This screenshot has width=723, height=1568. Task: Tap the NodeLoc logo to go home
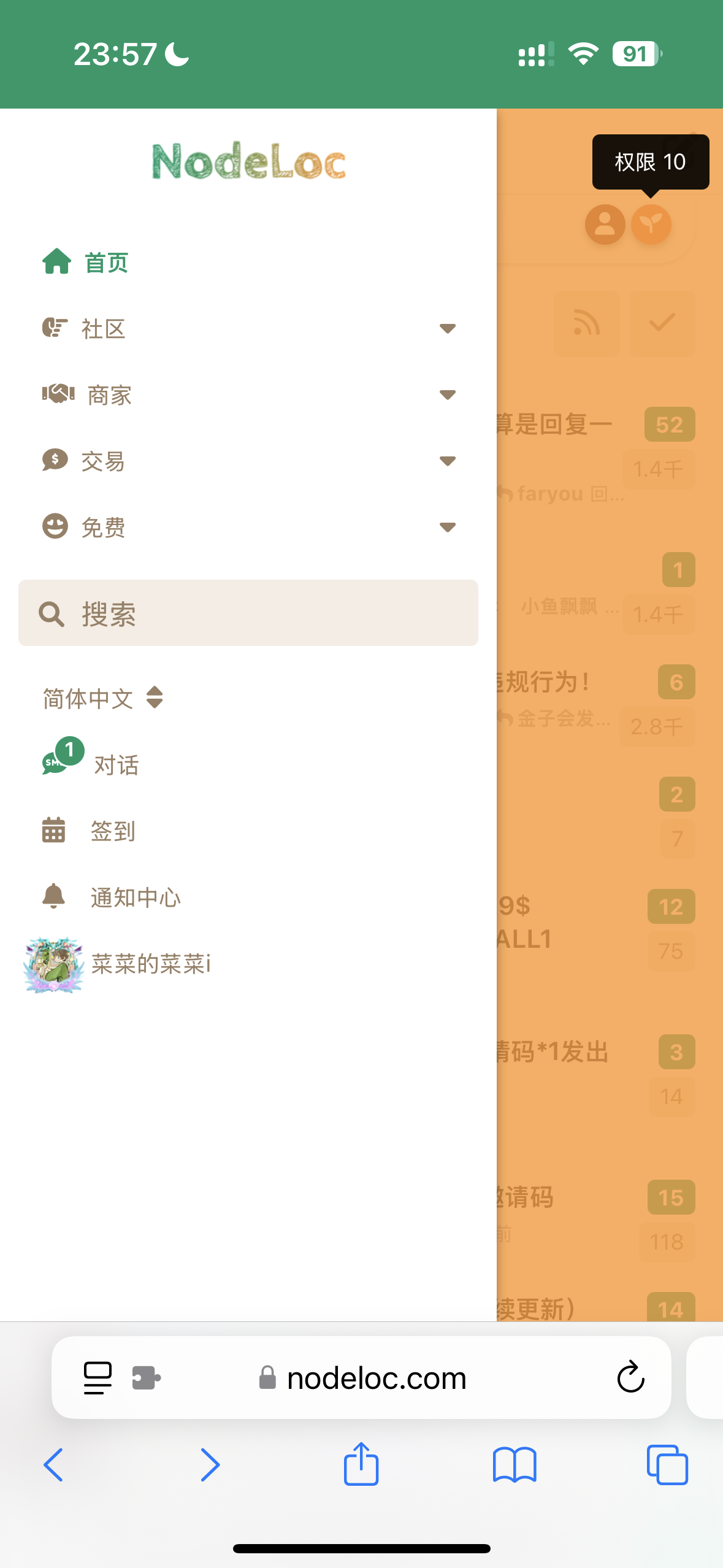[248, 161]
